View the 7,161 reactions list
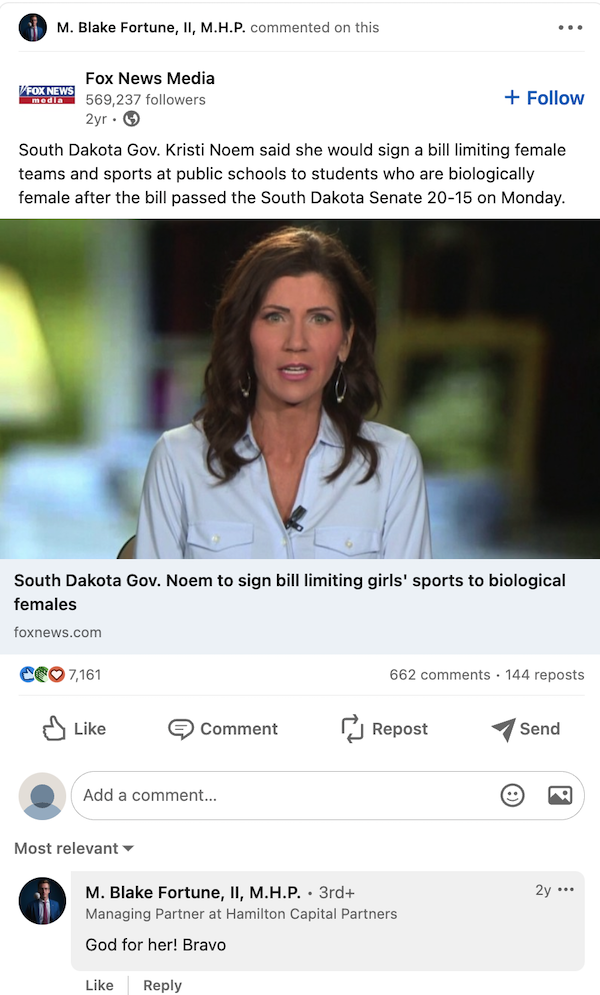This screenshot has height=995, width=600. (62, 674)
